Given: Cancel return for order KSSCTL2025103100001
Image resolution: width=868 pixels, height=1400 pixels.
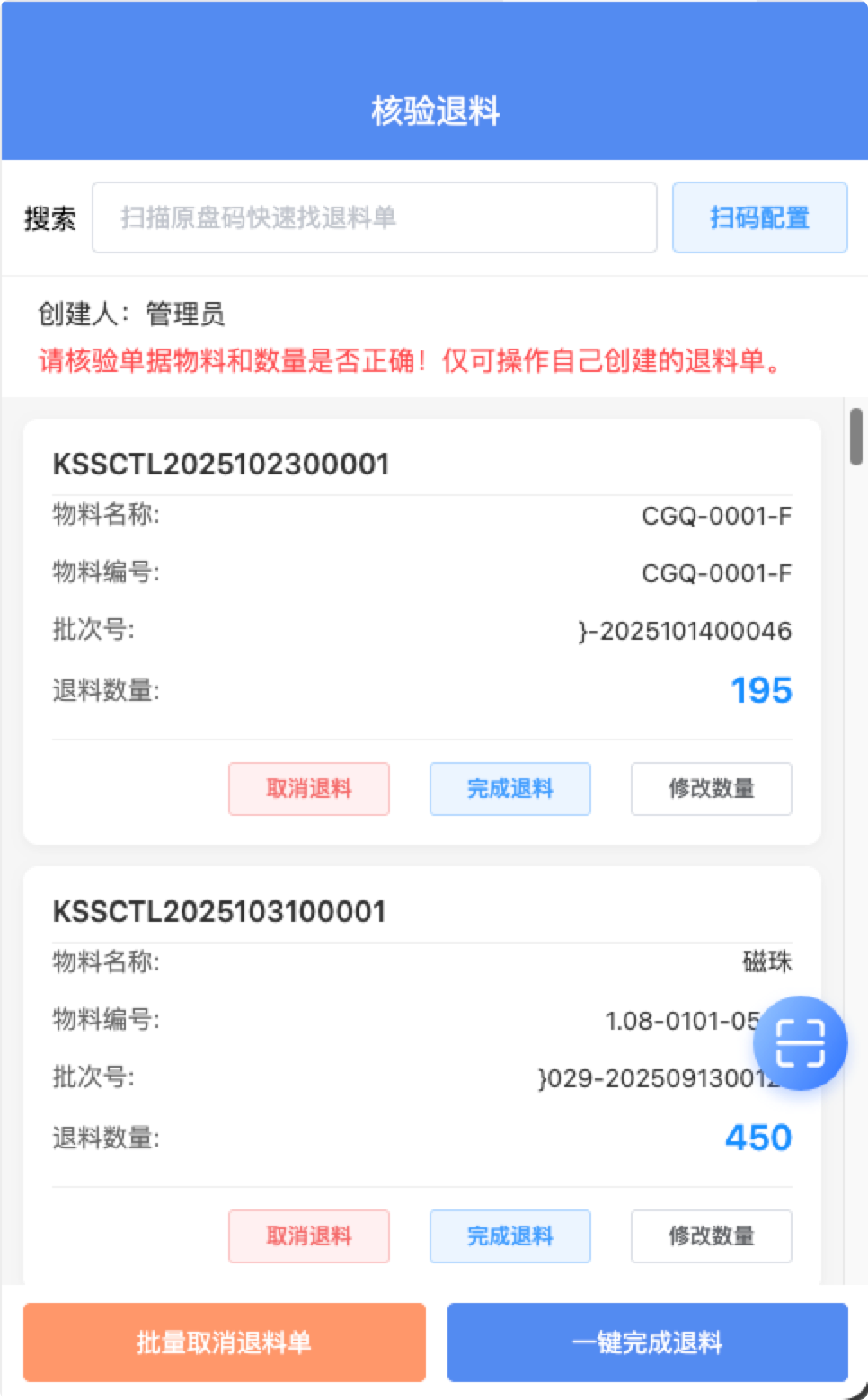Looking at the screenshot, I should pyautogui.click(x=308, y=1236).
